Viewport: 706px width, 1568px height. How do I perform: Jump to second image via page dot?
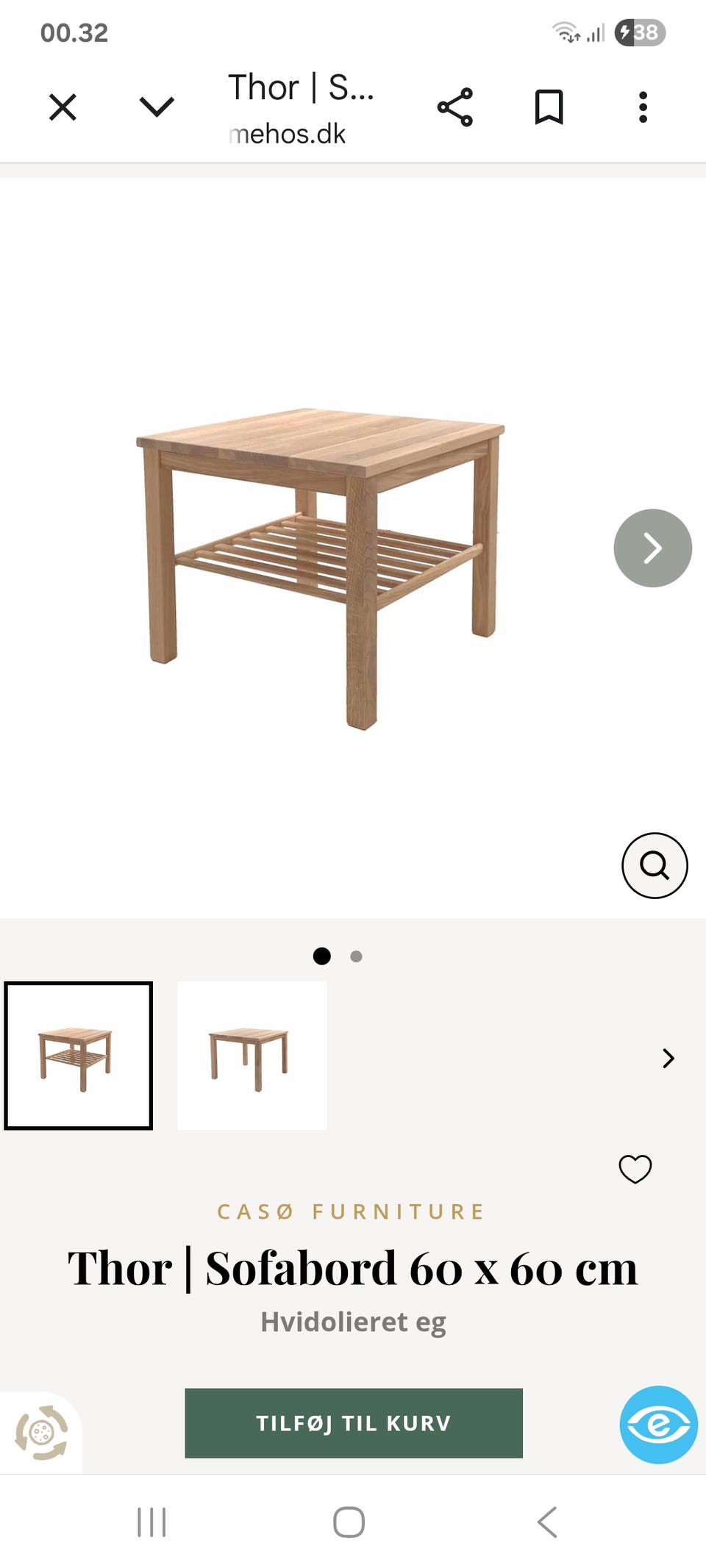(356, 956)
